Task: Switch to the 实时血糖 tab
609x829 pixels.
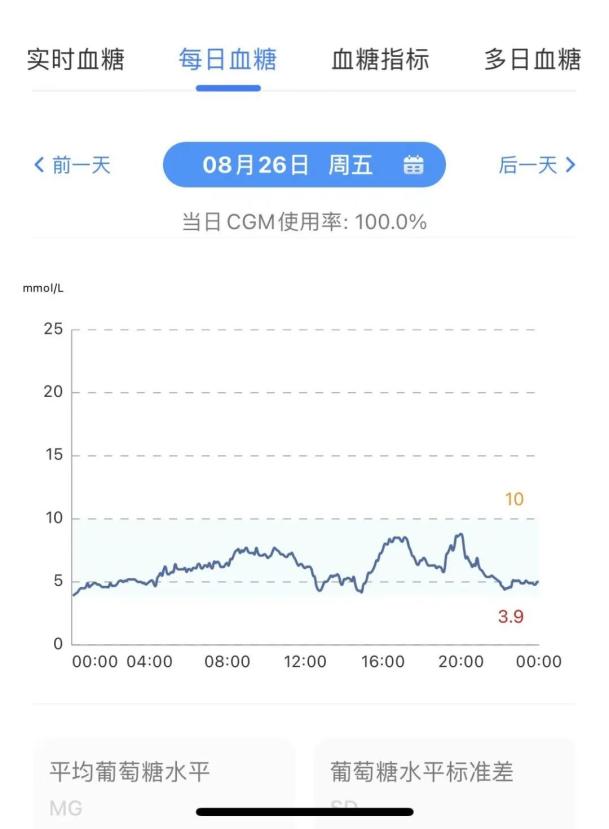Action: [x=75, y=59]
